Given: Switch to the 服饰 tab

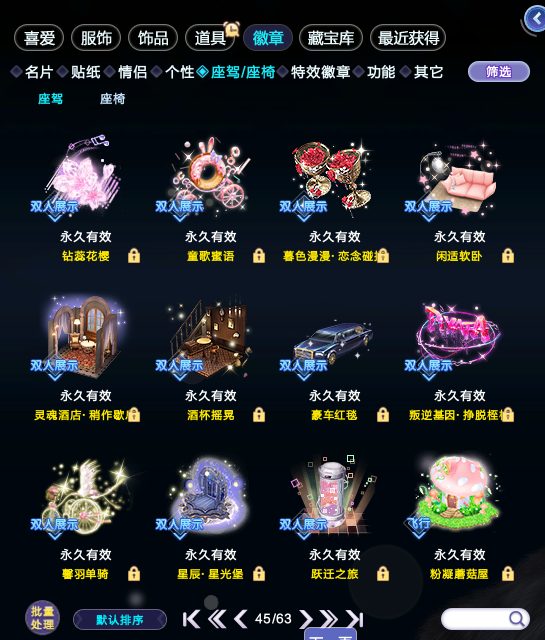Looking at the screenshot, I should pos(96,38).
